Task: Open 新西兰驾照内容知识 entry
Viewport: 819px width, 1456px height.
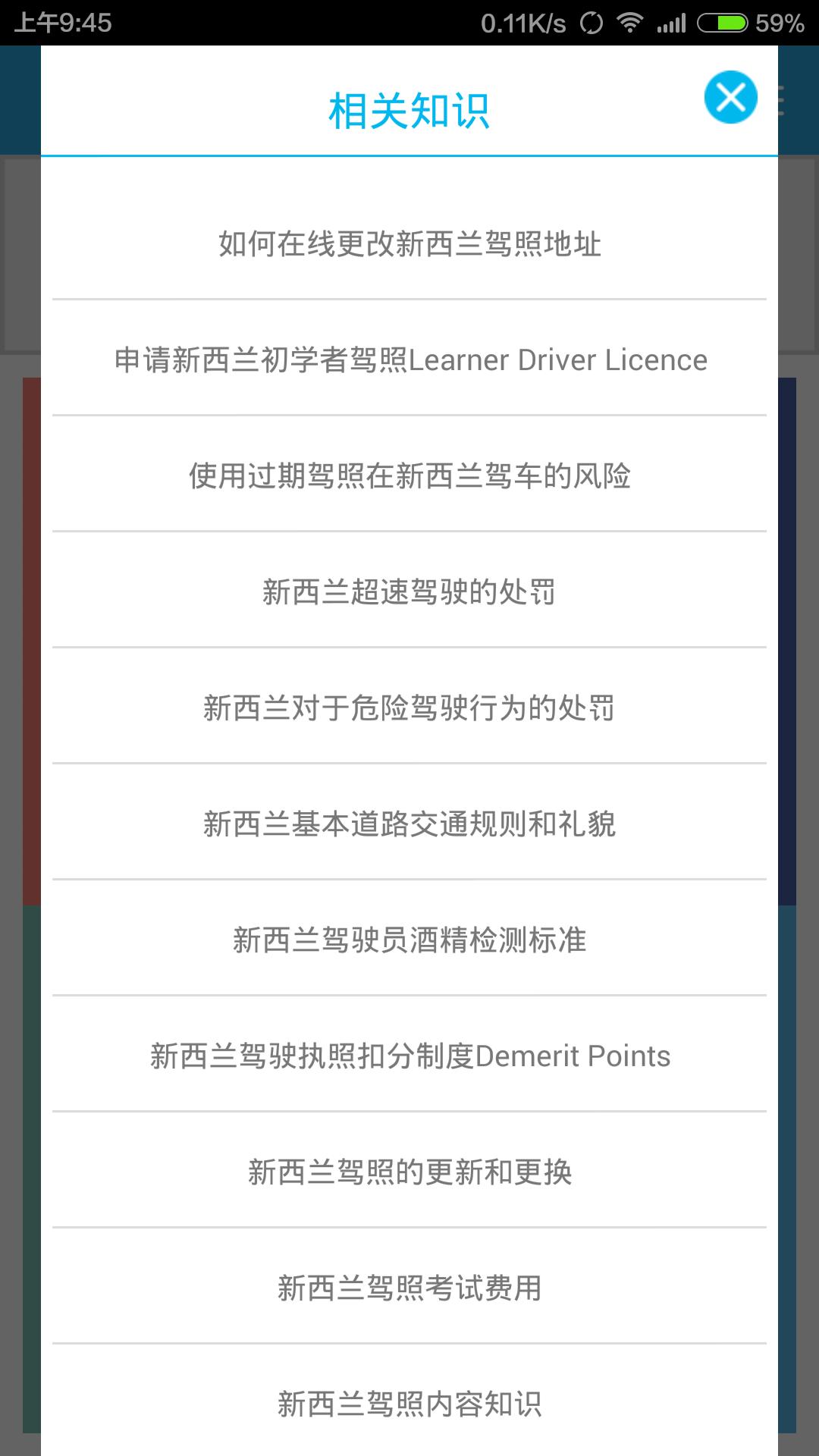Action: 409,1404
